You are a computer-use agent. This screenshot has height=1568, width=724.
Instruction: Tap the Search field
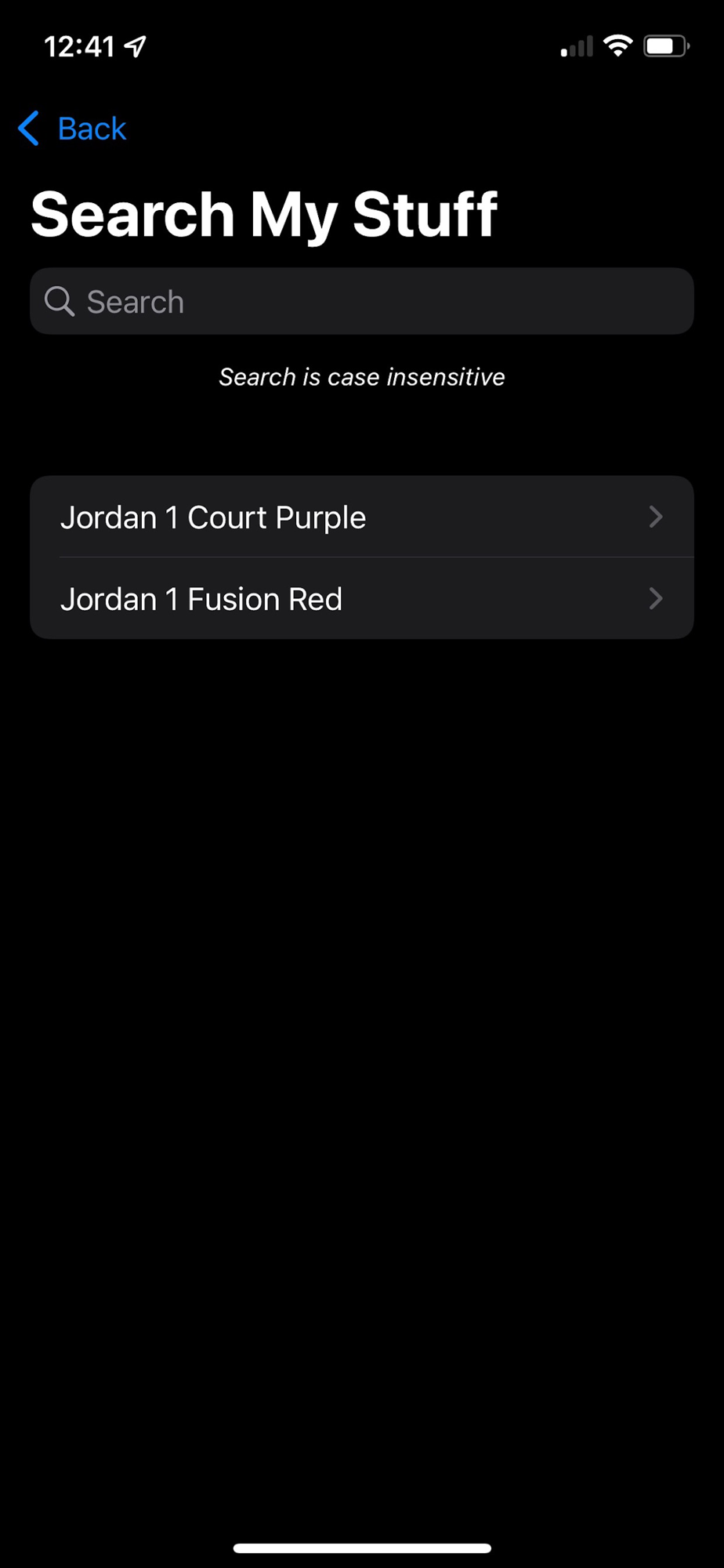click(x=360, y=302)
